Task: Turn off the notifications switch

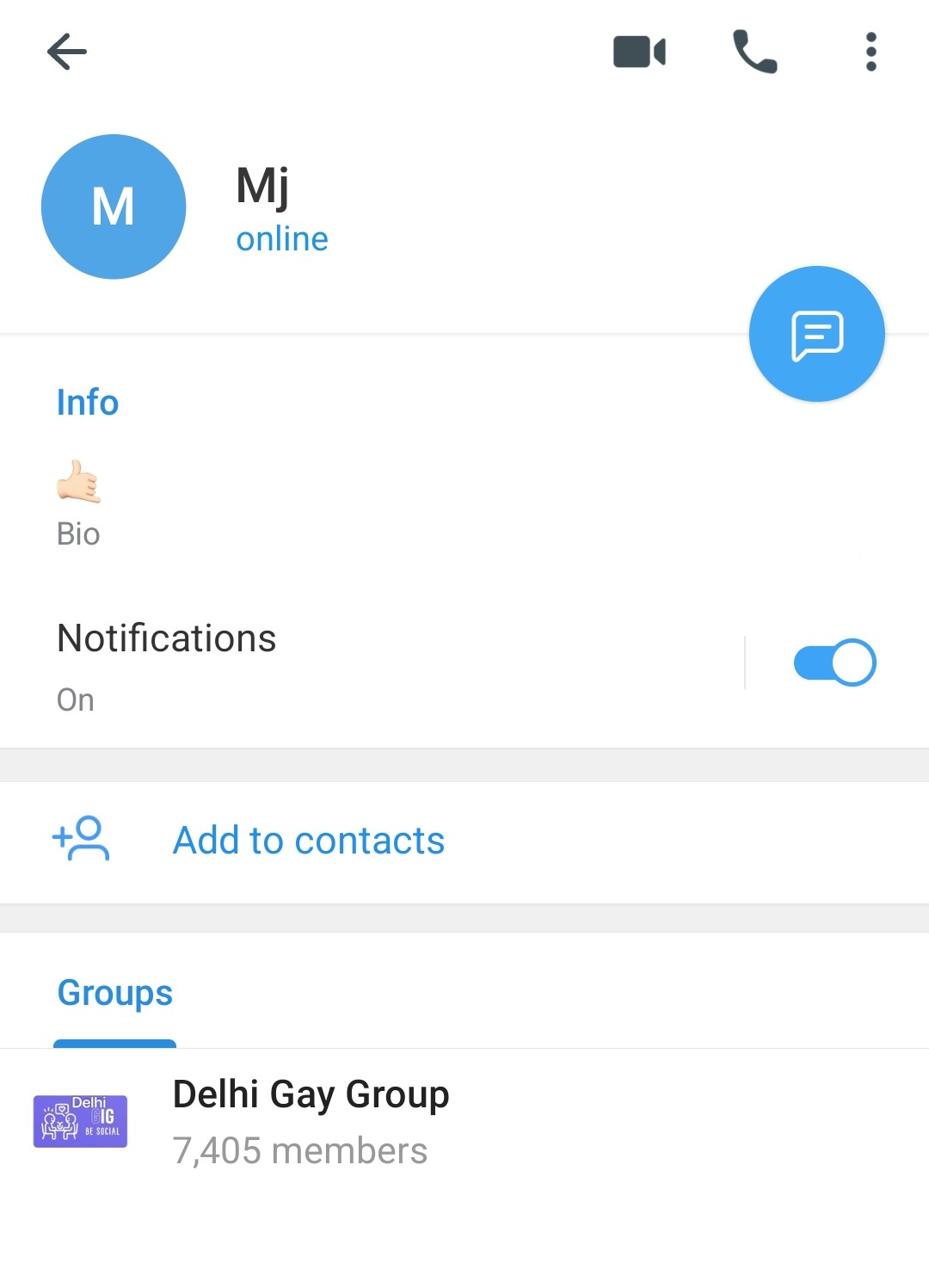Action: tap(834, 662)
